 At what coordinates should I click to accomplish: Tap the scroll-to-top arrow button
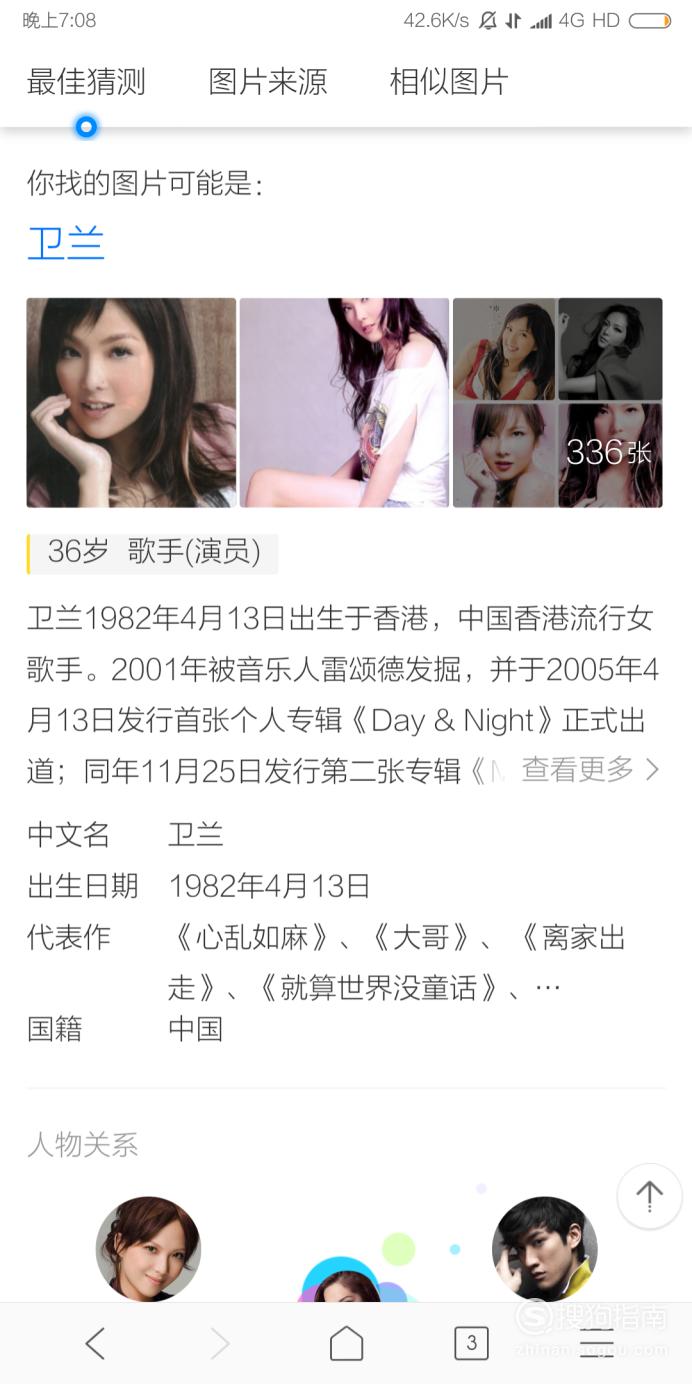click(x=649, y=1195)
